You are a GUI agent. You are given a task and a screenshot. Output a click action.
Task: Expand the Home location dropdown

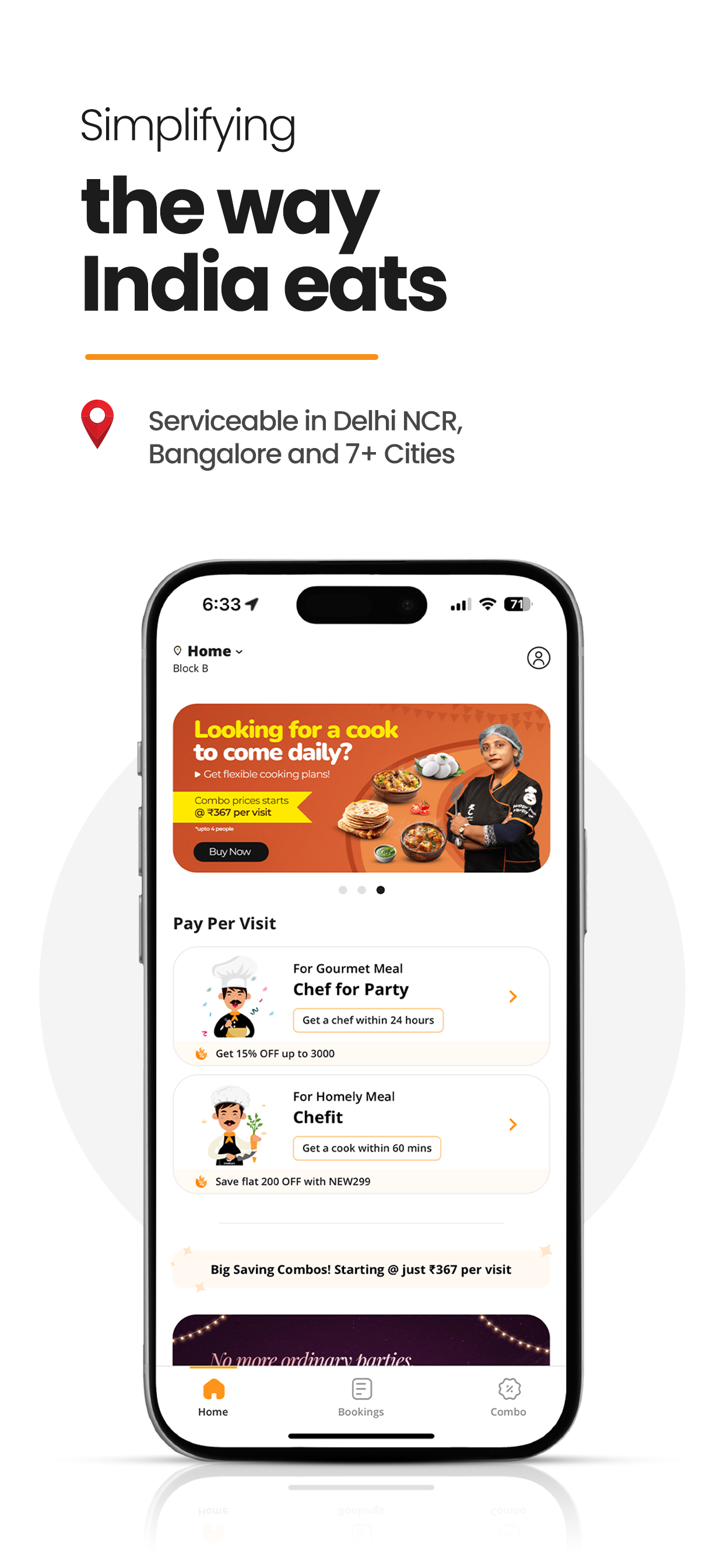(238, 652)
